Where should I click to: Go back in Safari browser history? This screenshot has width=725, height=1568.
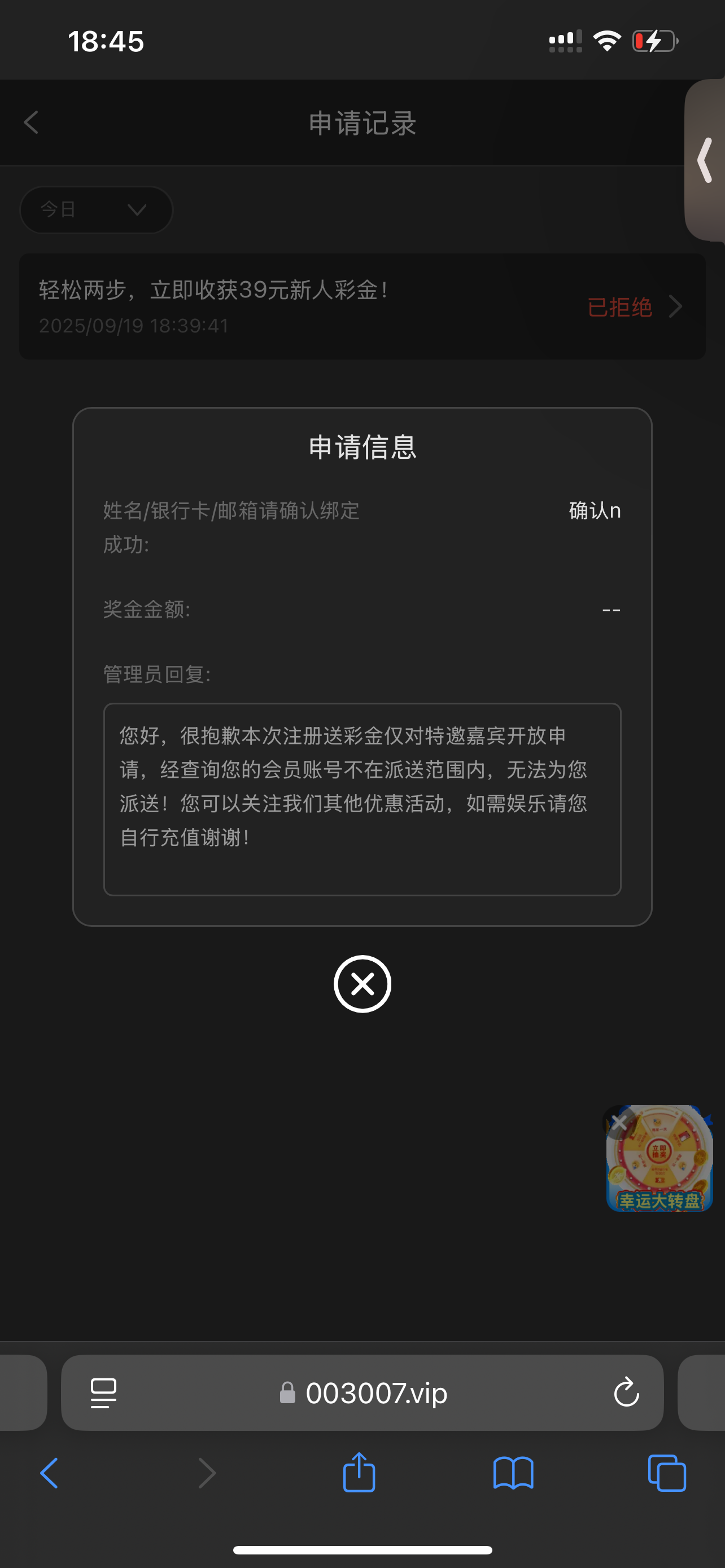tap(49, 1473)
